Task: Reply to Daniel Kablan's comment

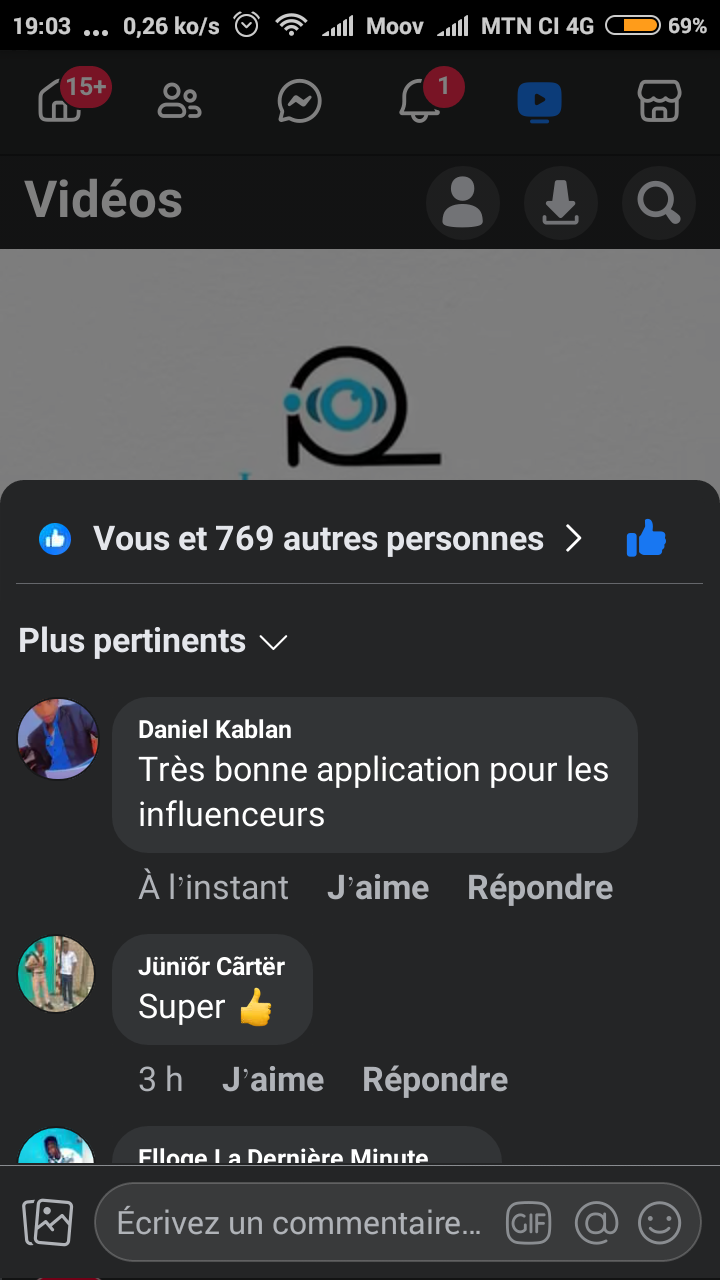Action: (x=540, y=887)
